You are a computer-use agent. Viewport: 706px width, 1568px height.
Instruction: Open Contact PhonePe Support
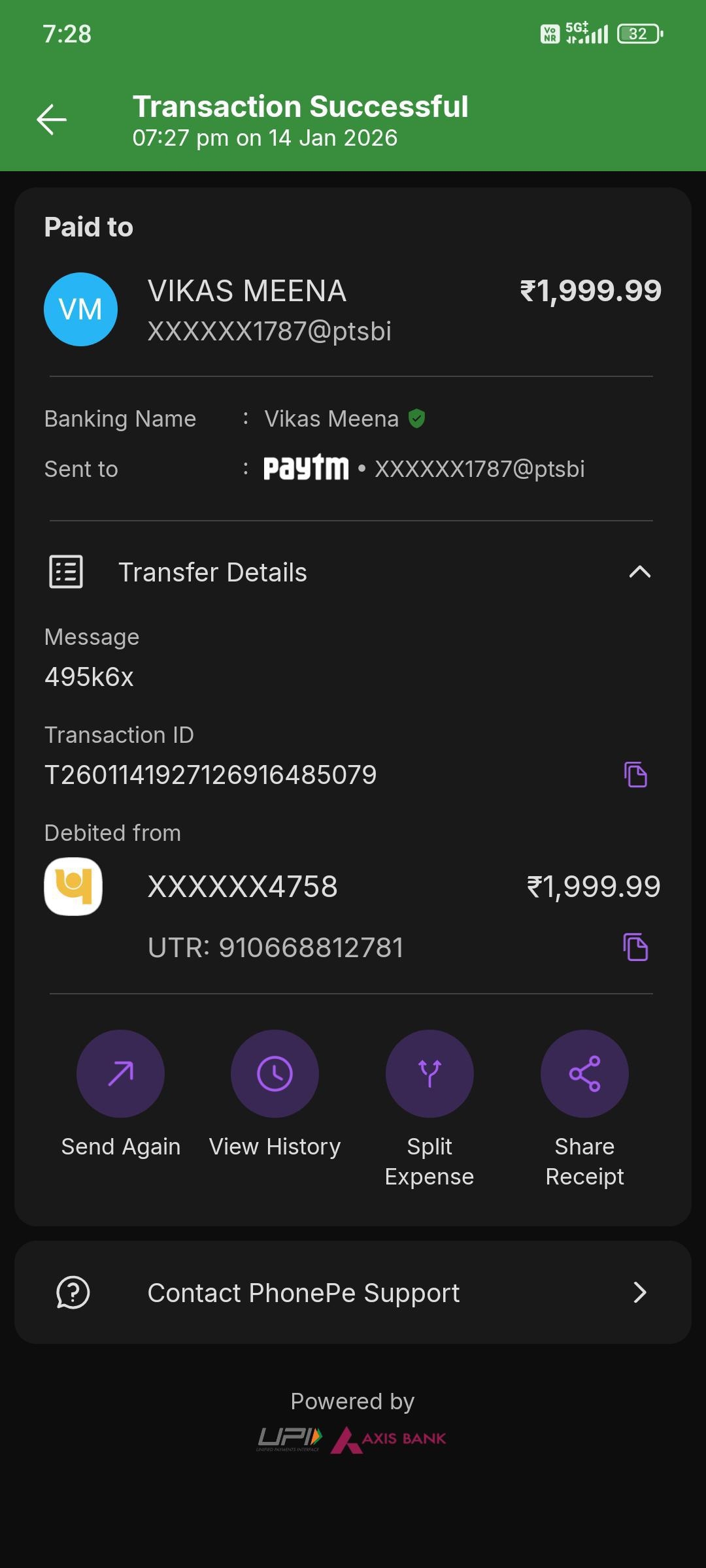pyautogui.click(x=353, y=1292)
